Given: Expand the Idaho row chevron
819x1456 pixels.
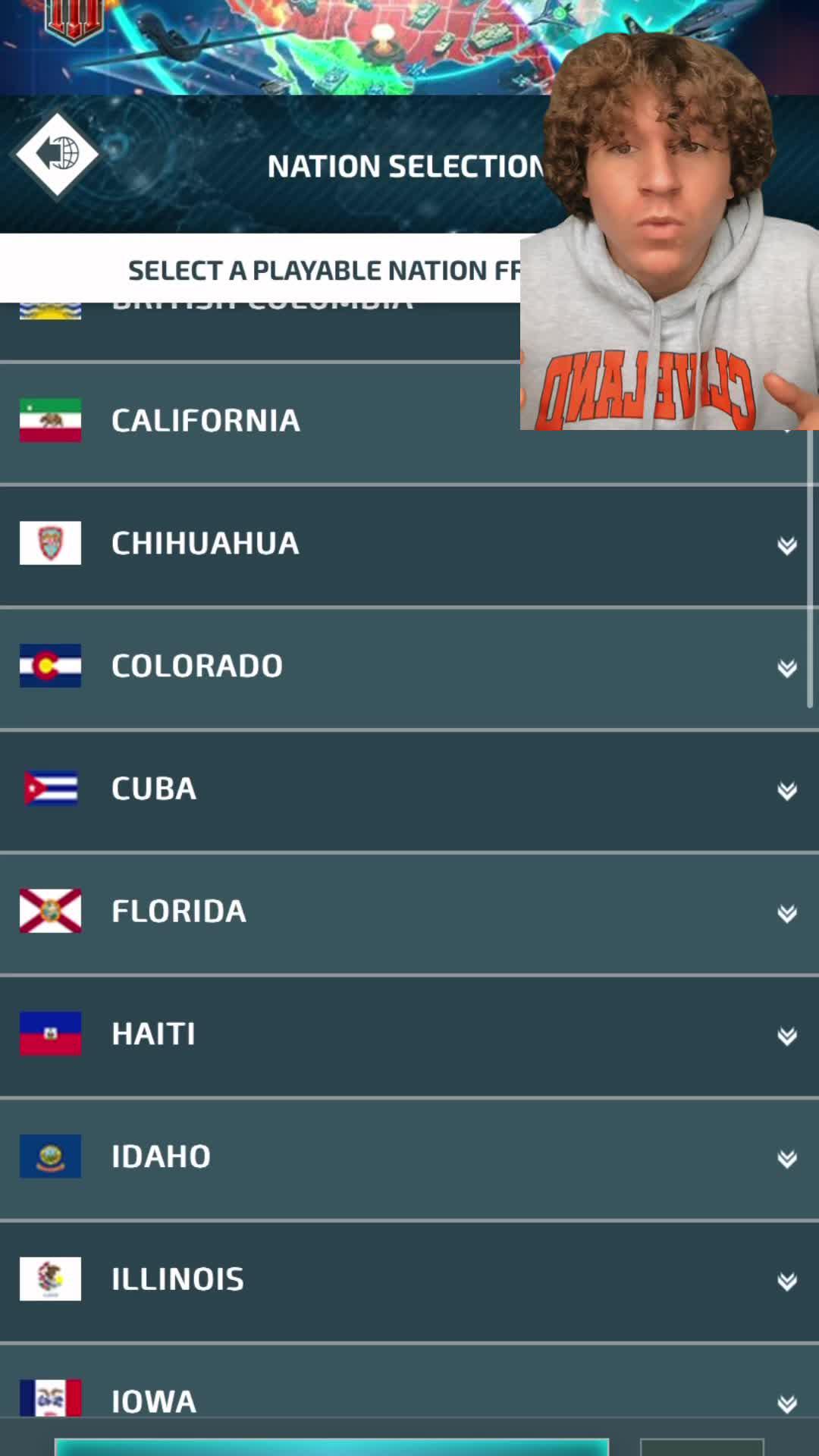Looking at the screenshot, I should point(786,1158).
